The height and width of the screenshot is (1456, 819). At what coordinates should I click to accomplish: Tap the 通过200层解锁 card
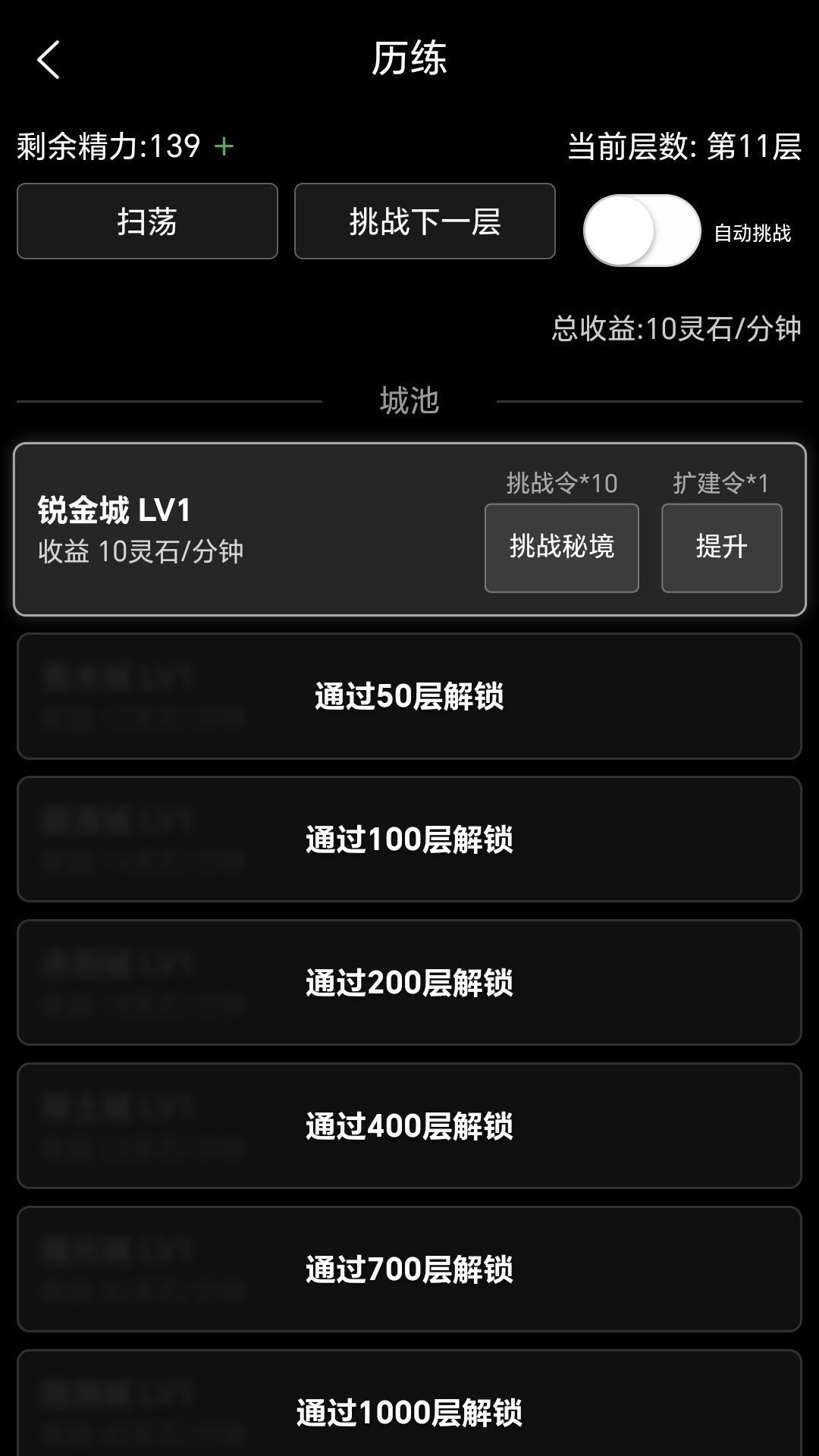click(409, 982)
